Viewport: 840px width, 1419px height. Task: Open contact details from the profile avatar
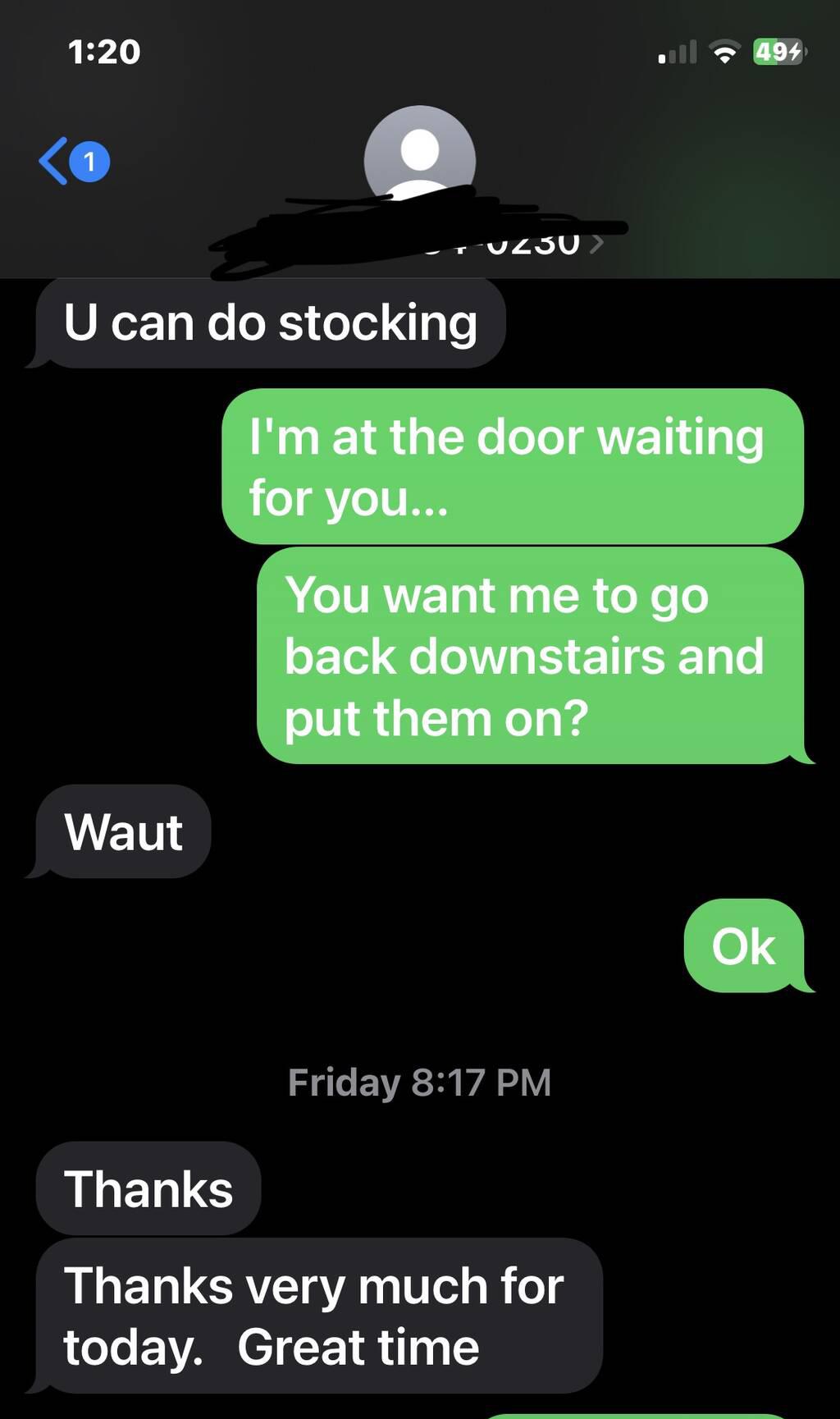point(419,156)
